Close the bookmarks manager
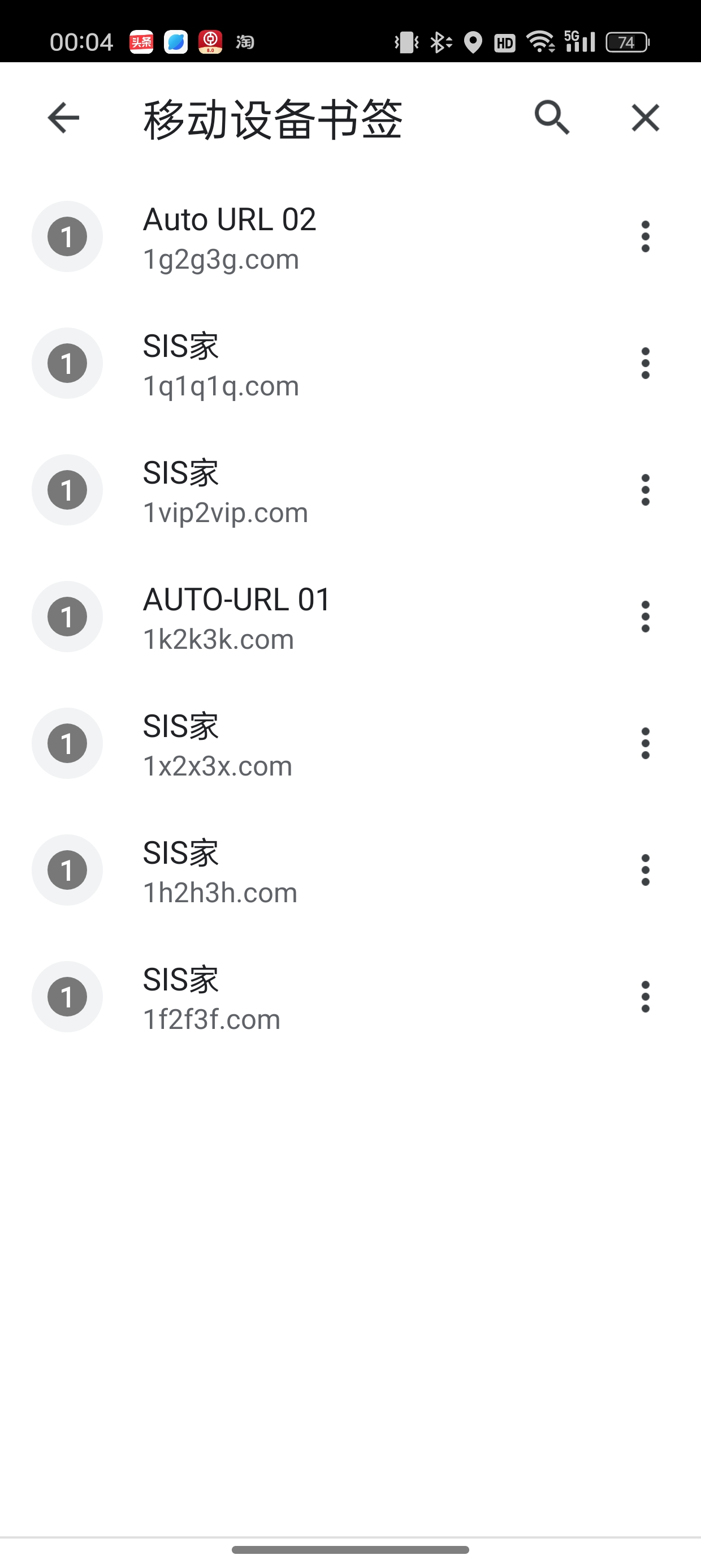Viewport: 701px width, 1568px height. point(645,118)
